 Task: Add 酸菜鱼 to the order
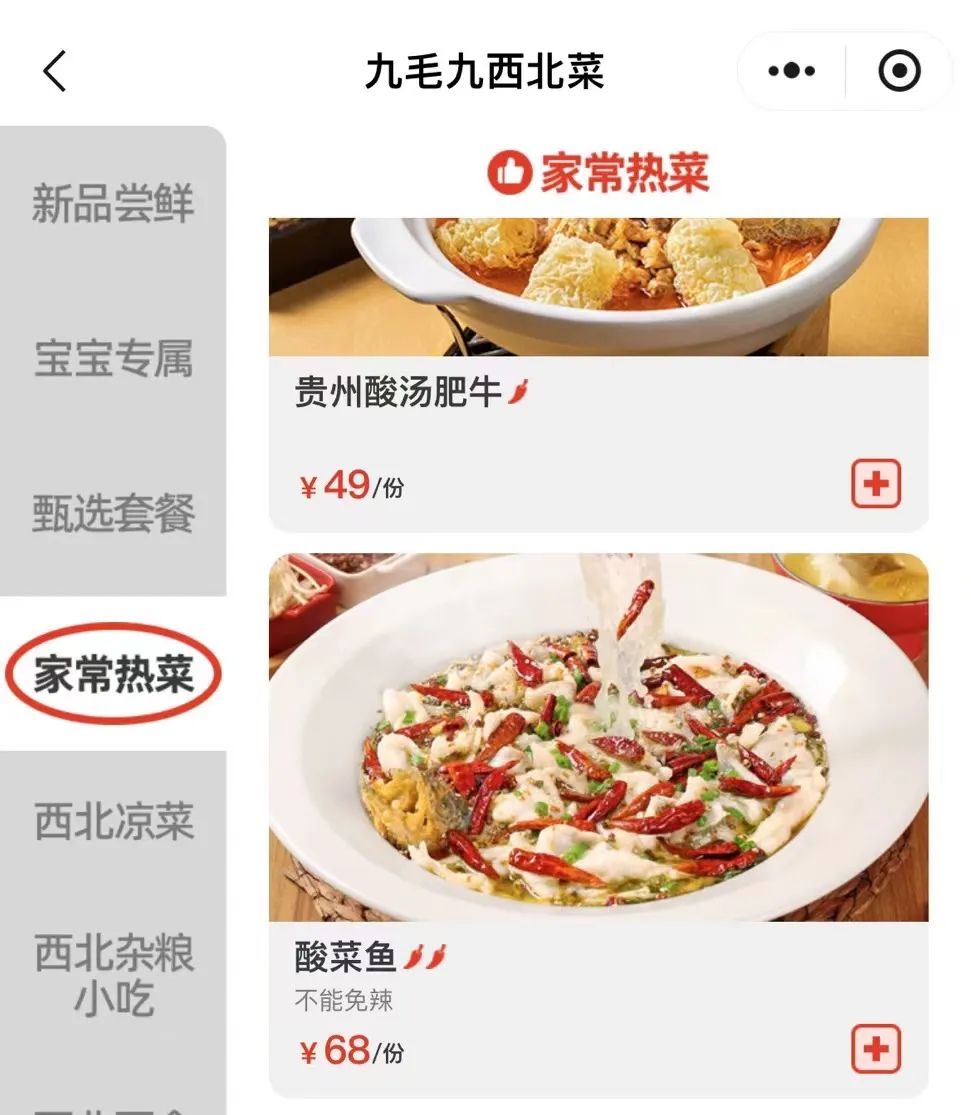click(876, 1049)
